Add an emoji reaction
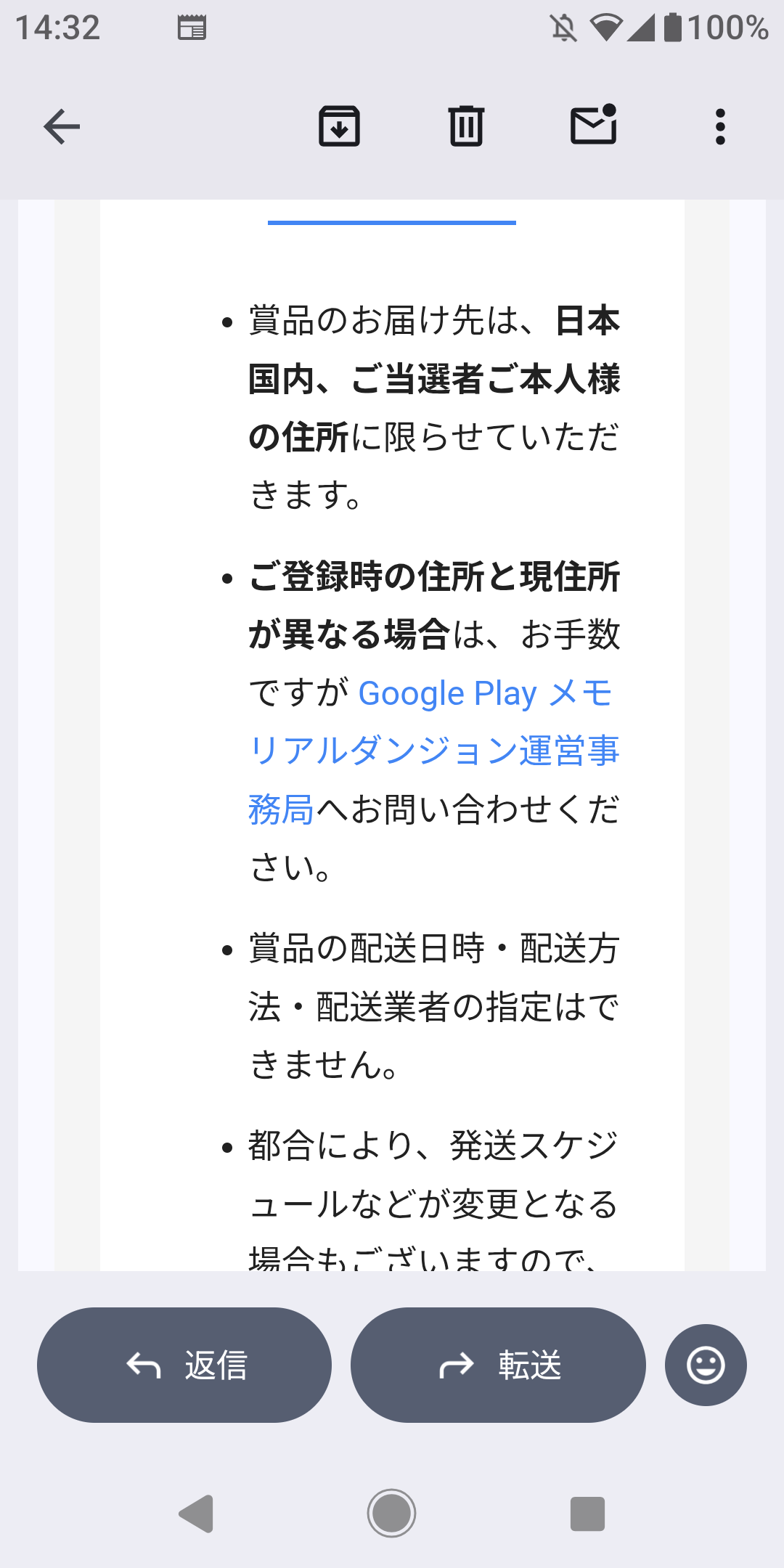 (x=706, y=1365)
